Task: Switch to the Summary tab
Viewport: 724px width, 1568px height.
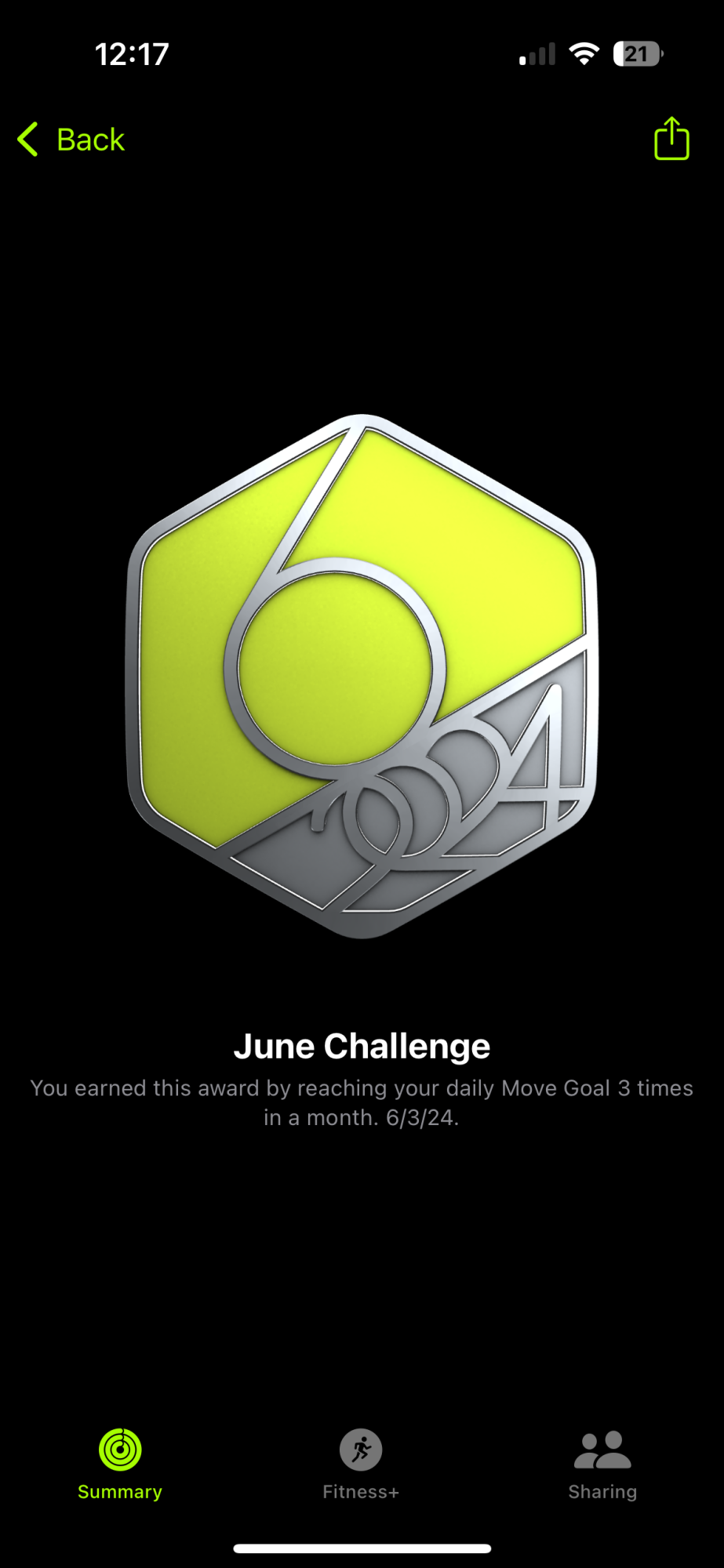Action: pos(120,1463)
